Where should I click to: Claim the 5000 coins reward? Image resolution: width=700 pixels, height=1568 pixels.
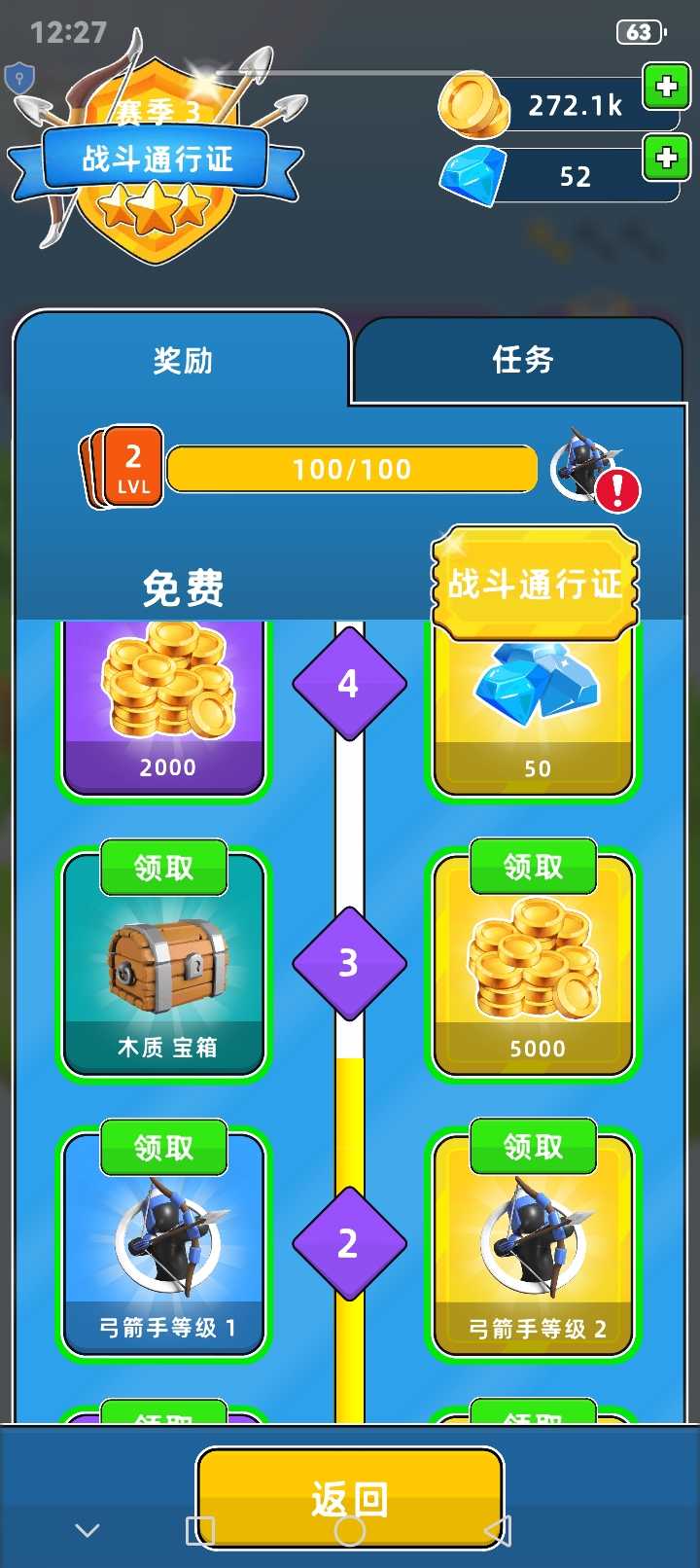pyautogui.click(x=533, y=867)
